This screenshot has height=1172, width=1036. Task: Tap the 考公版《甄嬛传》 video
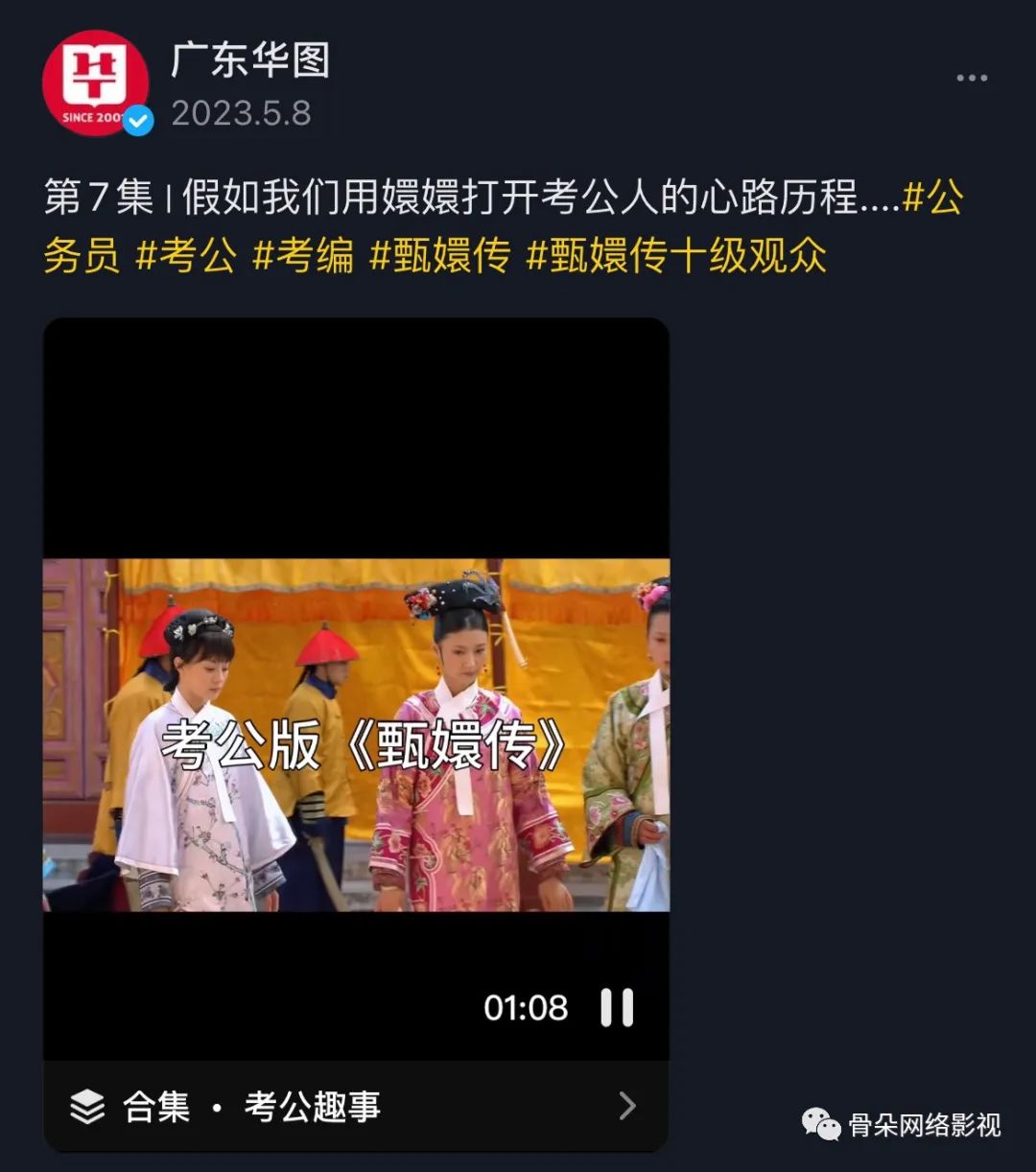356,735
